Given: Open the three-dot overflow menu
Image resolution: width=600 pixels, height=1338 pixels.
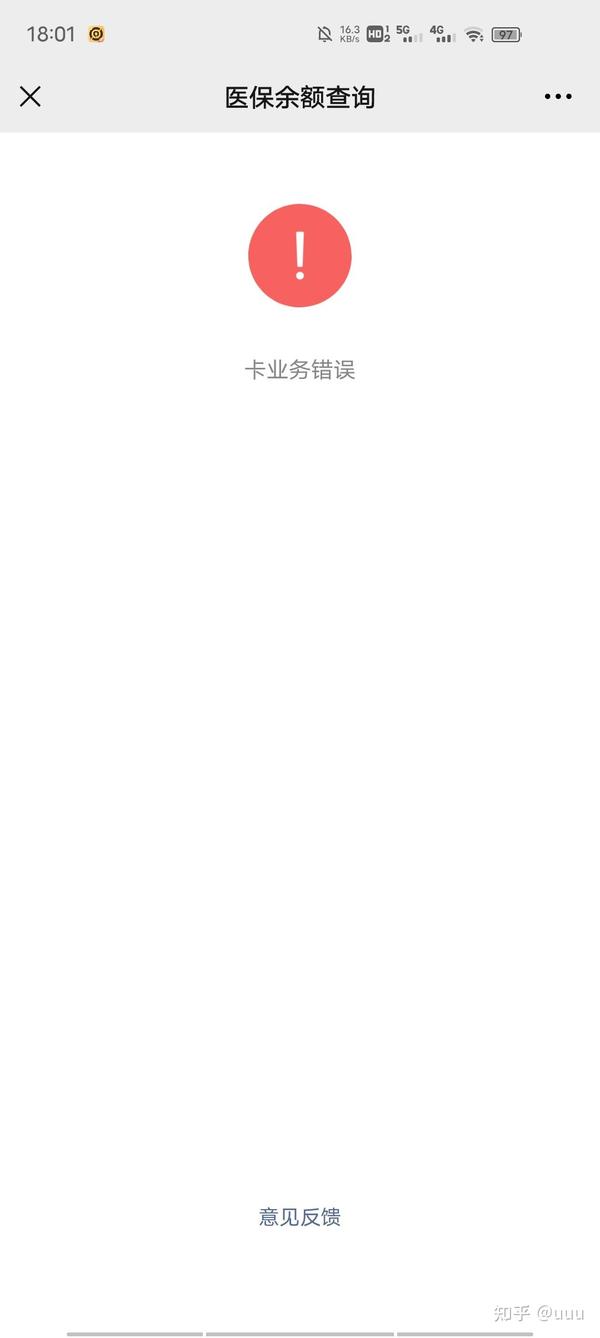Looking at the screenshot, I should coord(558,97).
